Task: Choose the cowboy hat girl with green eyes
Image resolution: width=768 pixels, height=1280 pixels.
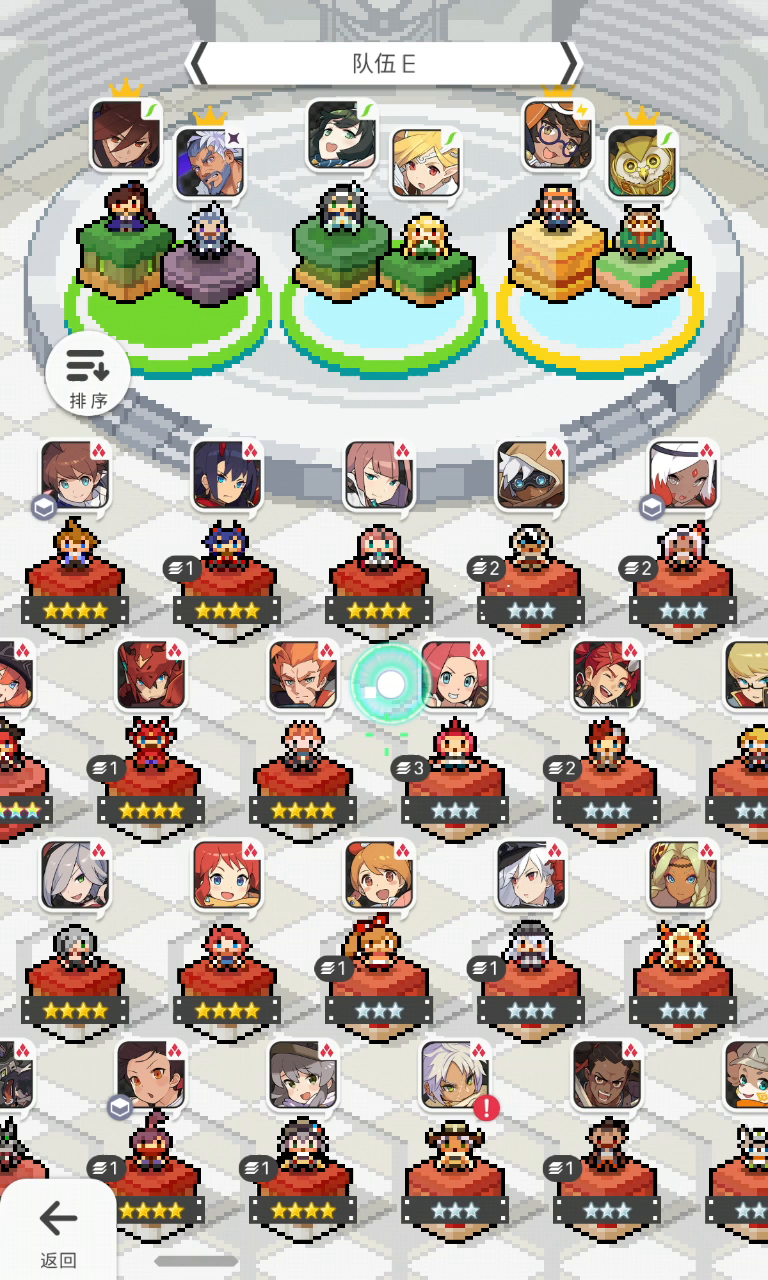Action: (303, 1074)
